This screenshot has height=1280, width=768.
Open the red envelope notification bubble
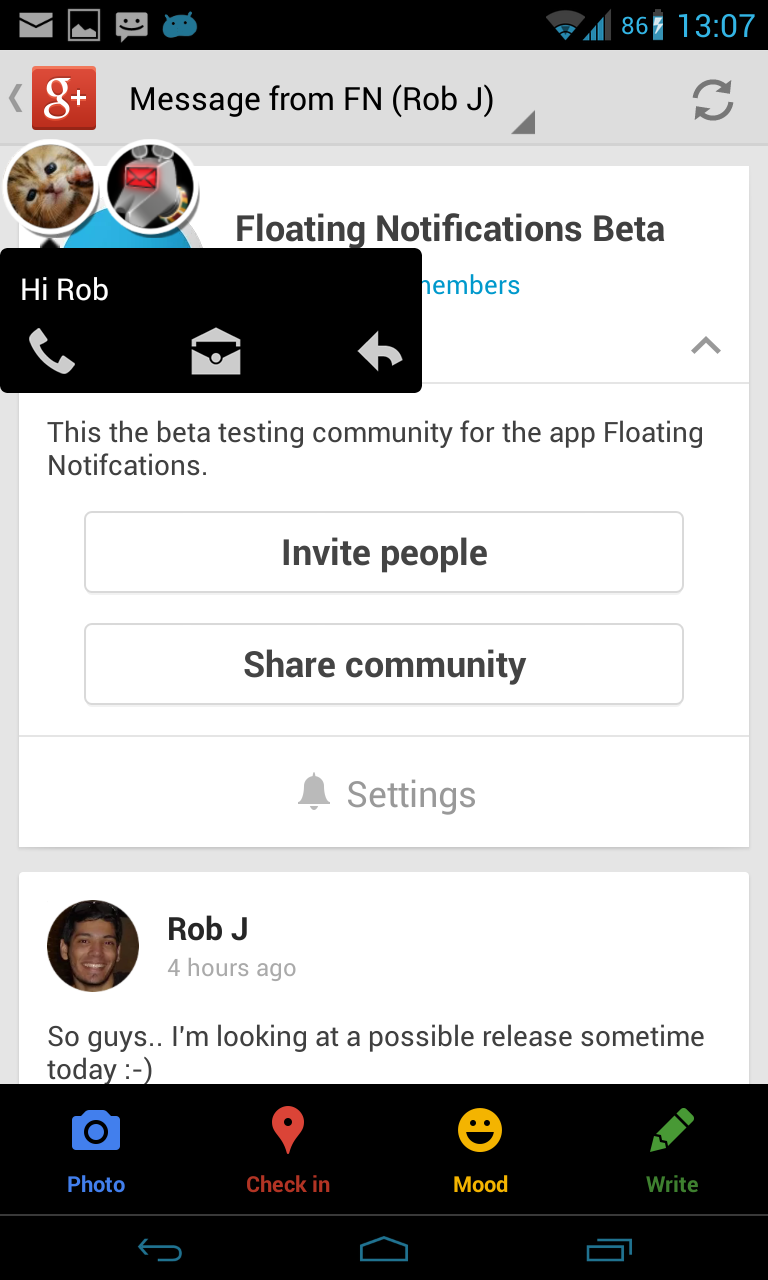[149, 185]
